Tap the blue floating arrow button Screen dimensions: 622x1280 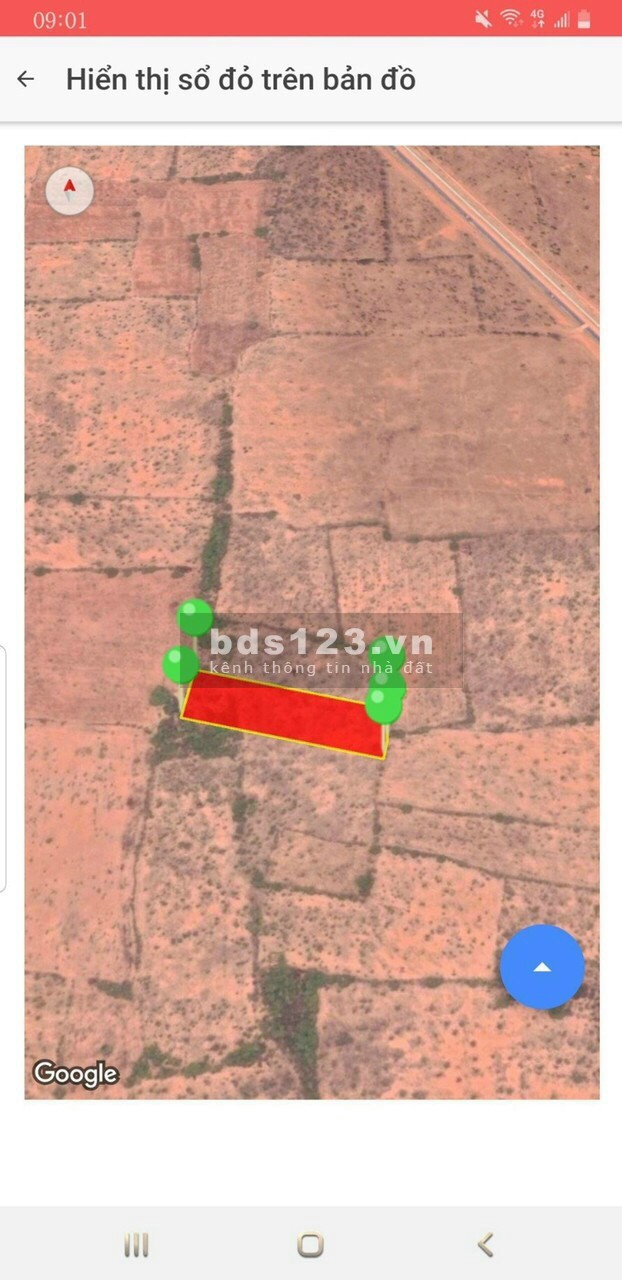click(x=542, y=967)
